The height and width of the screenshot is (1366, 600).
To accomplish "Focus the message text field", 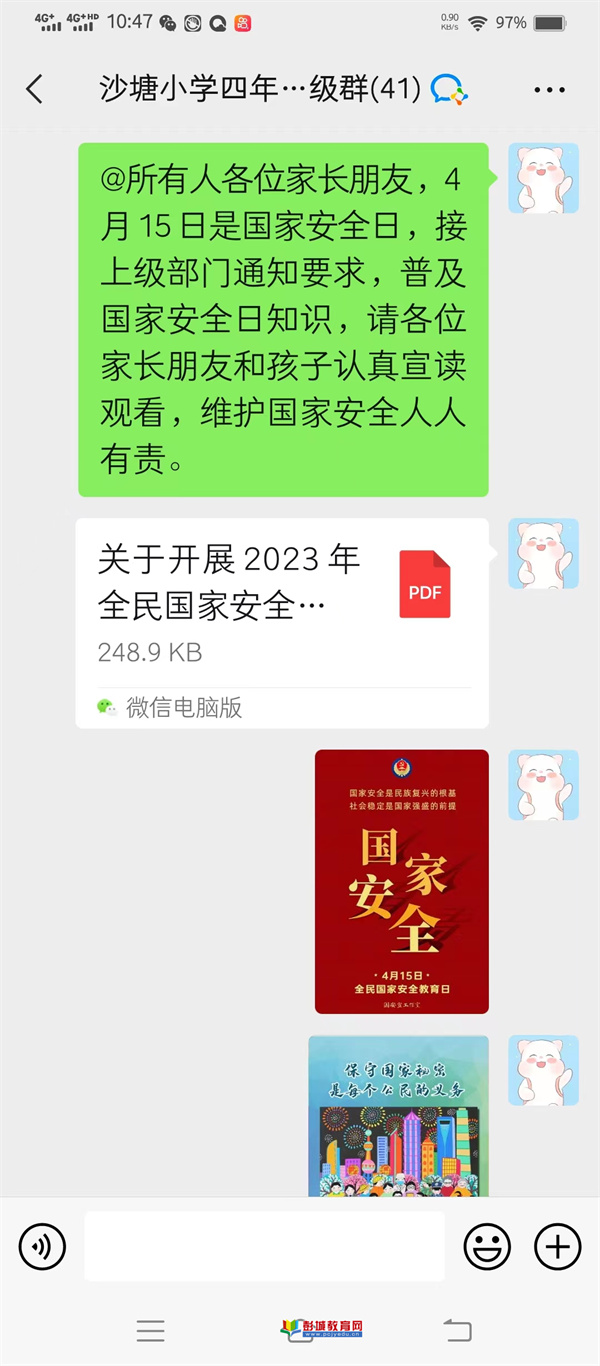I will pyautogui.click(x=264, y=1246).
